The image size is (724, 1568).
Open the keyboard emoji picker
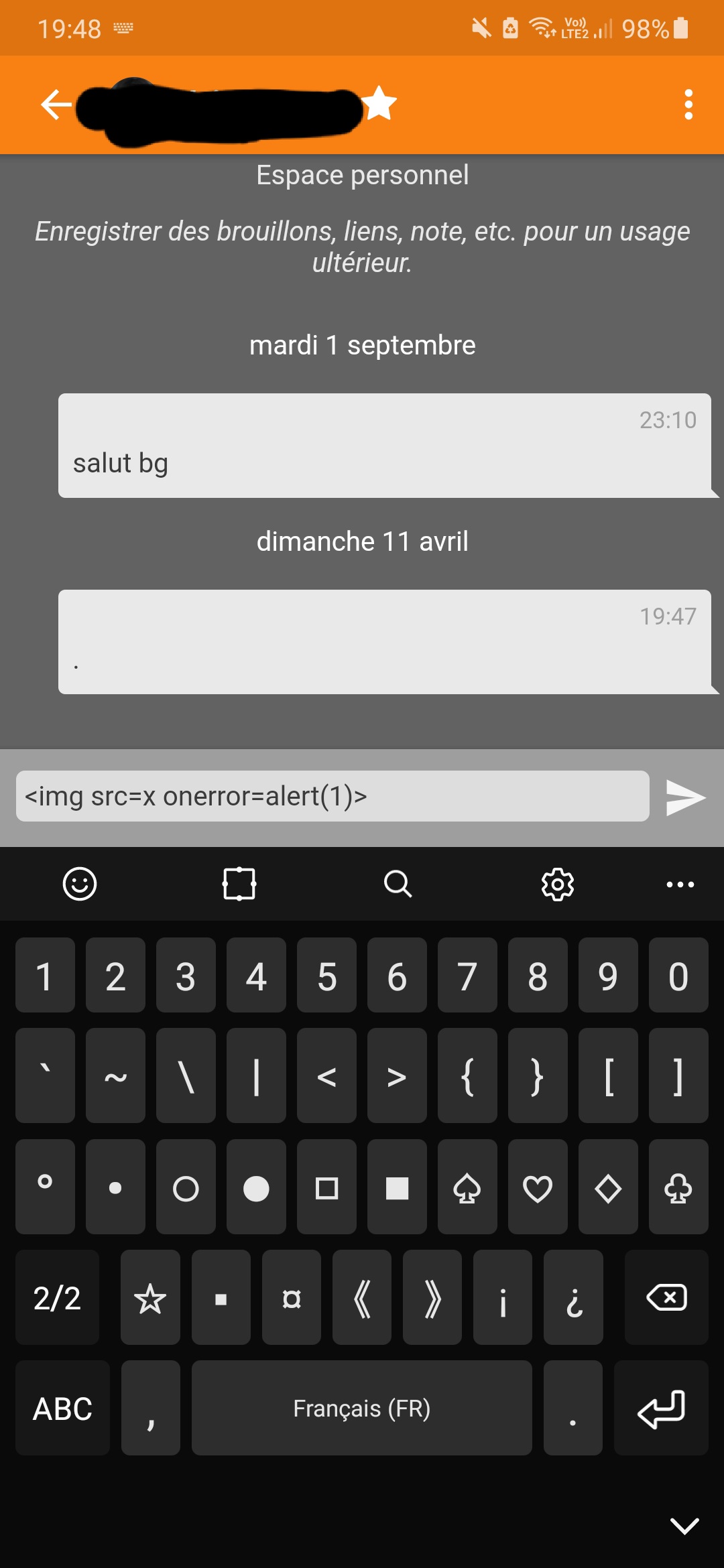pyautogui.click(x=80, y=884)
